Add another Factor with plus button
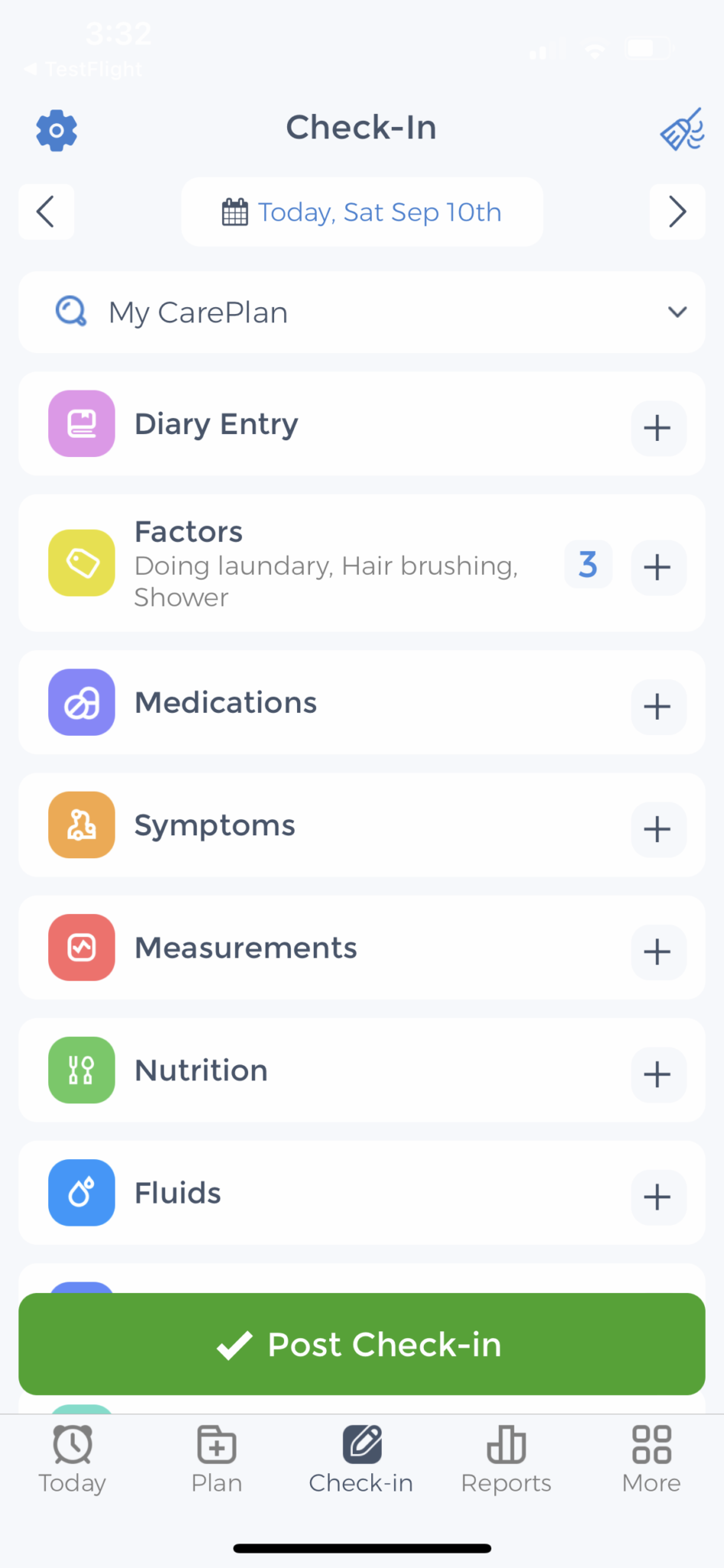This screenshot has width=724, height=1568. coord(658,567)
